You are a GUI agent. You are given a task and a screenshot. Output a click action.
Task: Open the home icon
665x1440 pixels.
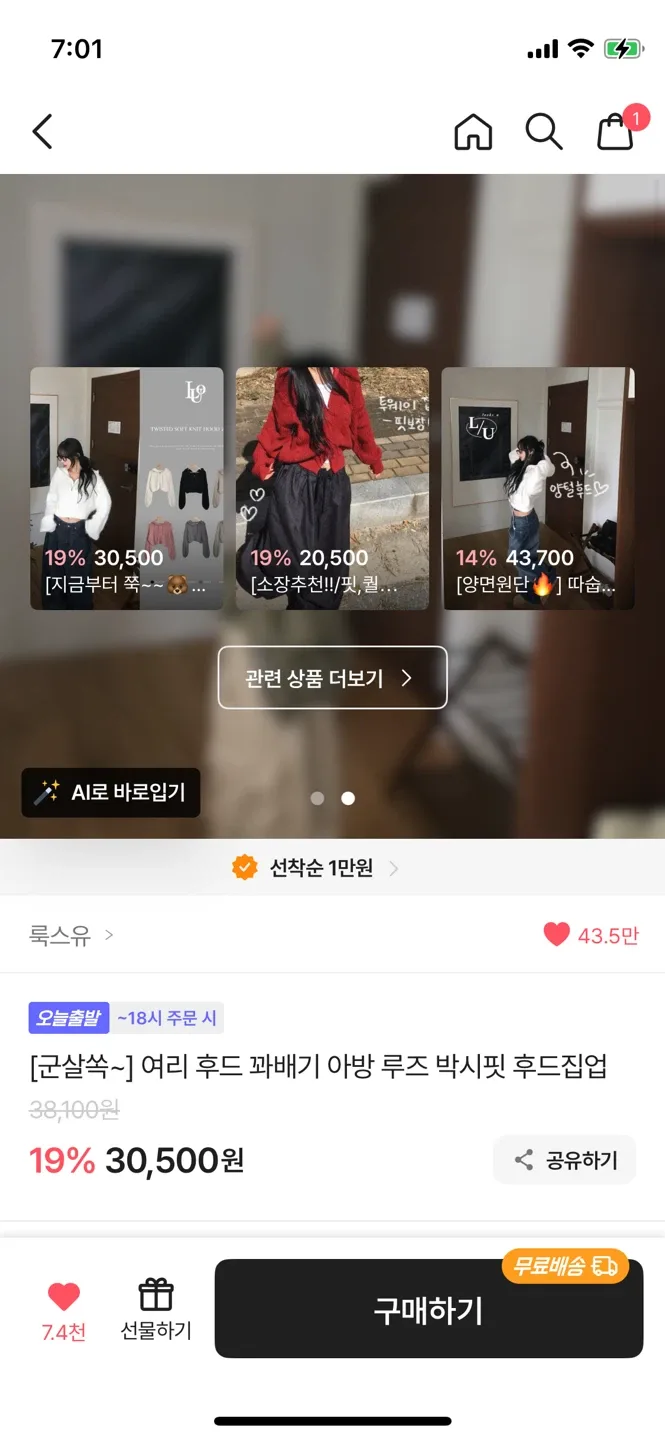pos(473,131)
